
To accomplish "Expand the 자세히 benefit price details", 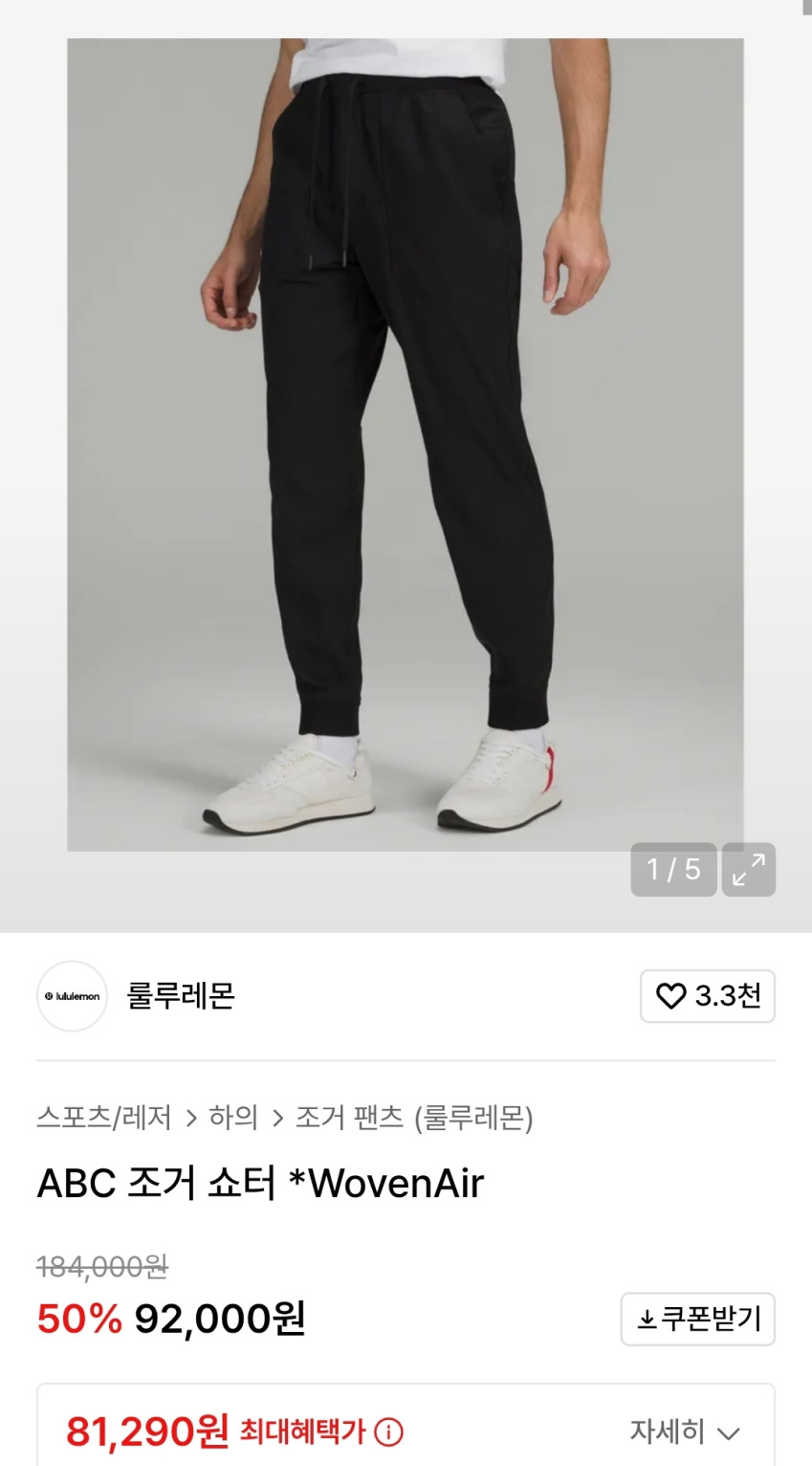I will (x=685, y=1433).
